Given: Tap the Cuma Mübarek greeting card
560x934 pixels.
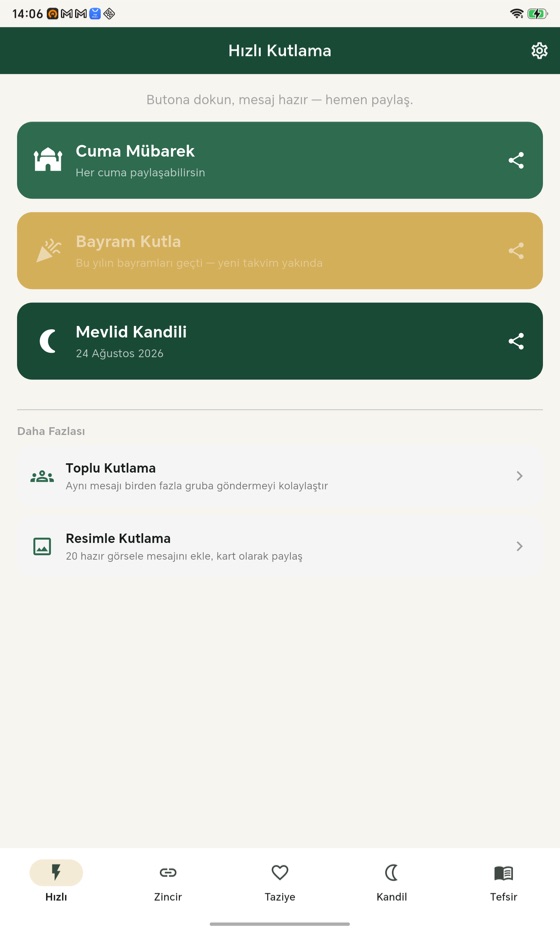Looking at the screenshot, I should (279, 160).
